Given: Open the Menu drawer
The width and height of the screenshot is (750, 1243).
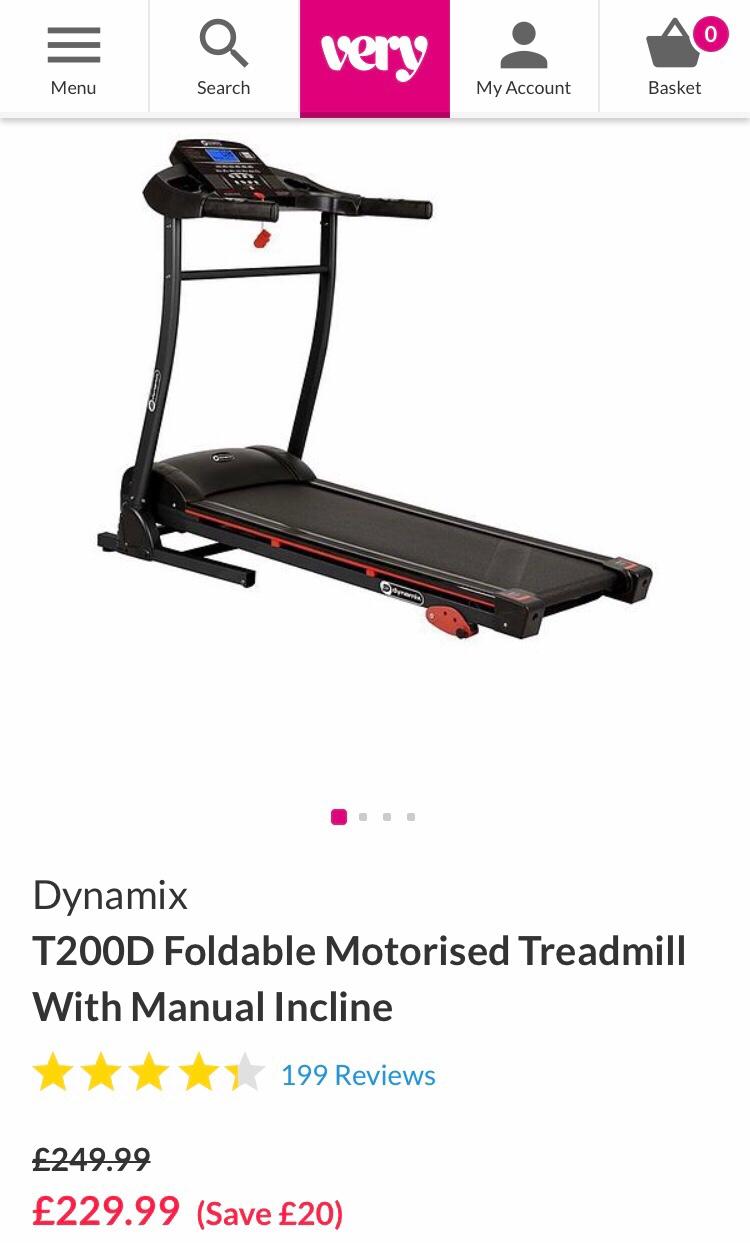Looking at the screenshot, I should (x=74, y=60).
